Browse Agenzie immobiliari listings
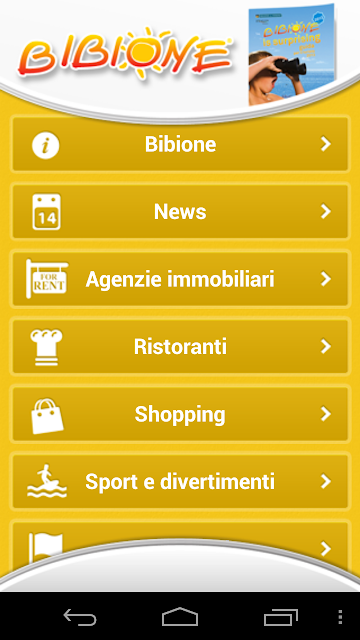Viewport: 360px width, 640px height. (180, 279)
